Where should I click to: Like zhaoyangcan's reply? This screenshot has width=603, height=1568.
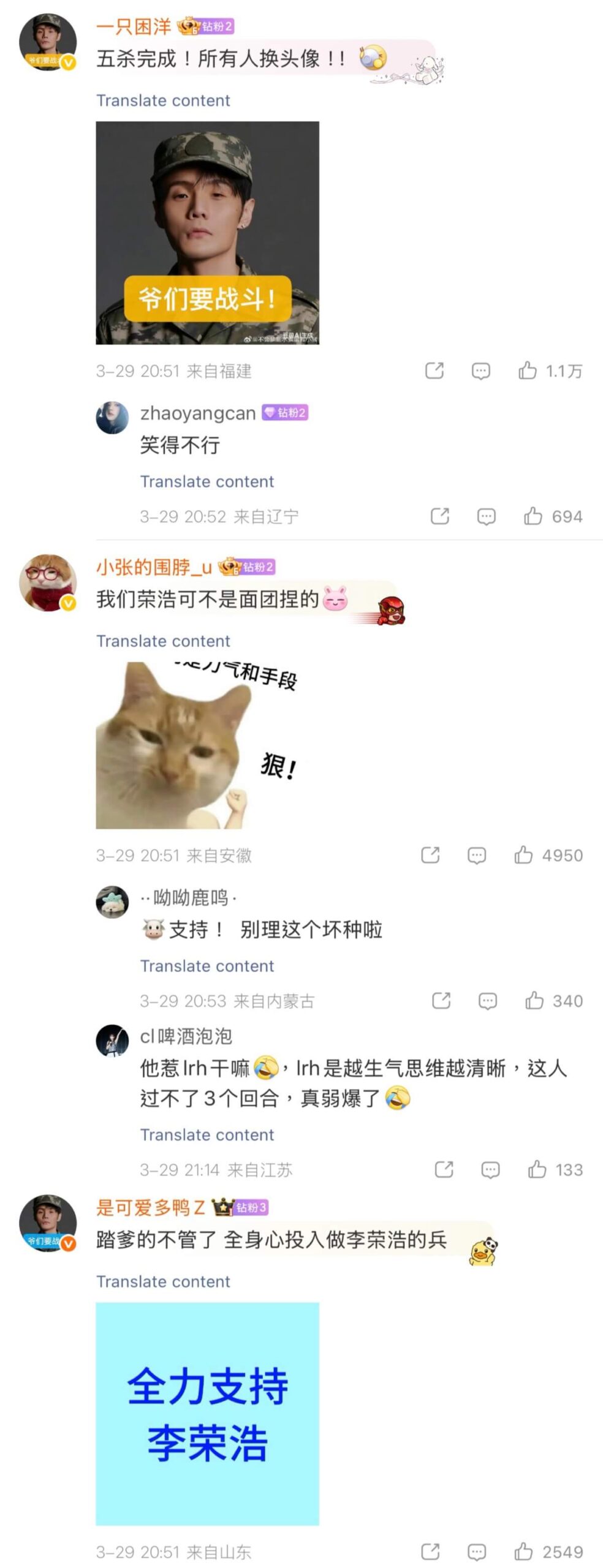coord(533,516)
